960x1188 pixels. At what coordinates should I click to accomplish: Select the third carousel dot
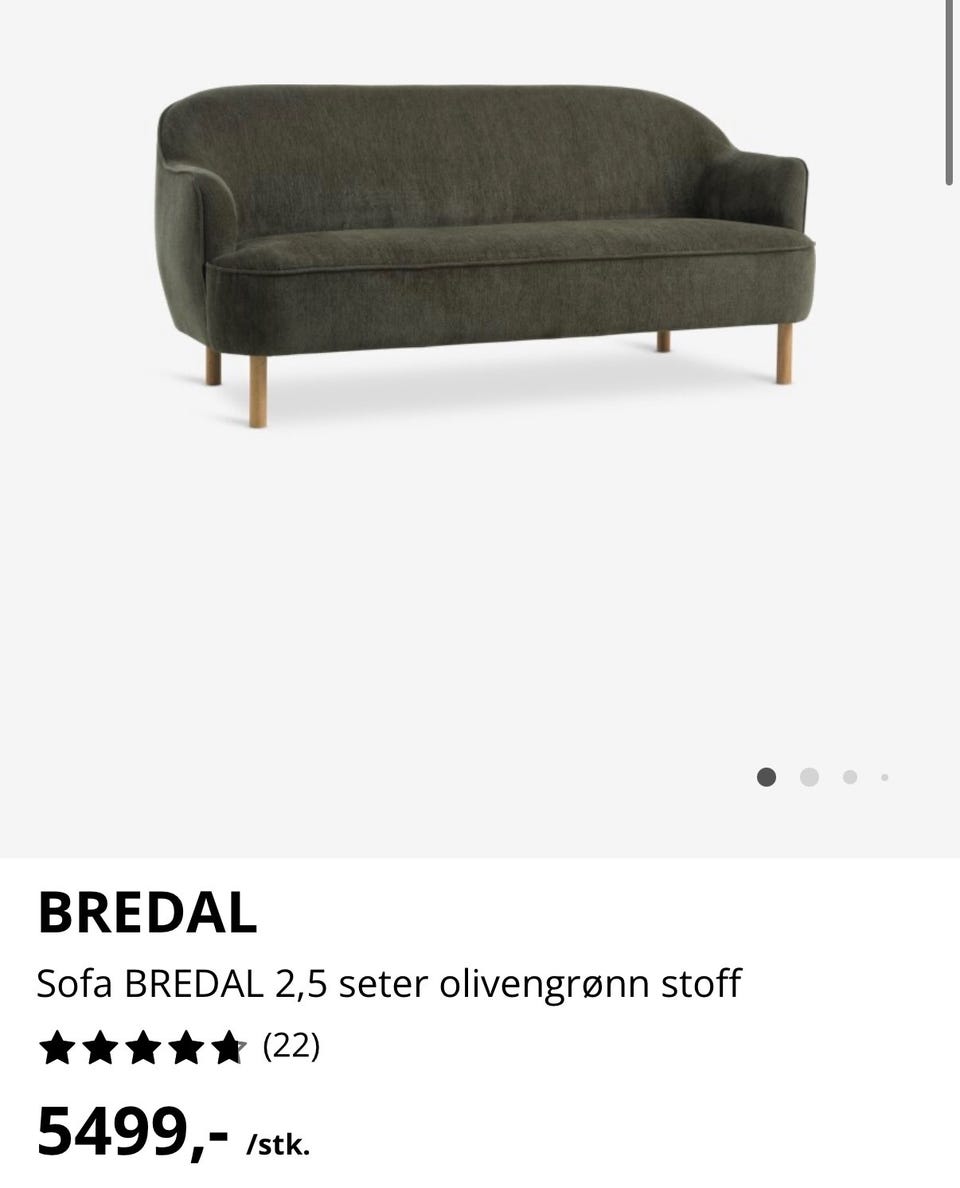849,775
